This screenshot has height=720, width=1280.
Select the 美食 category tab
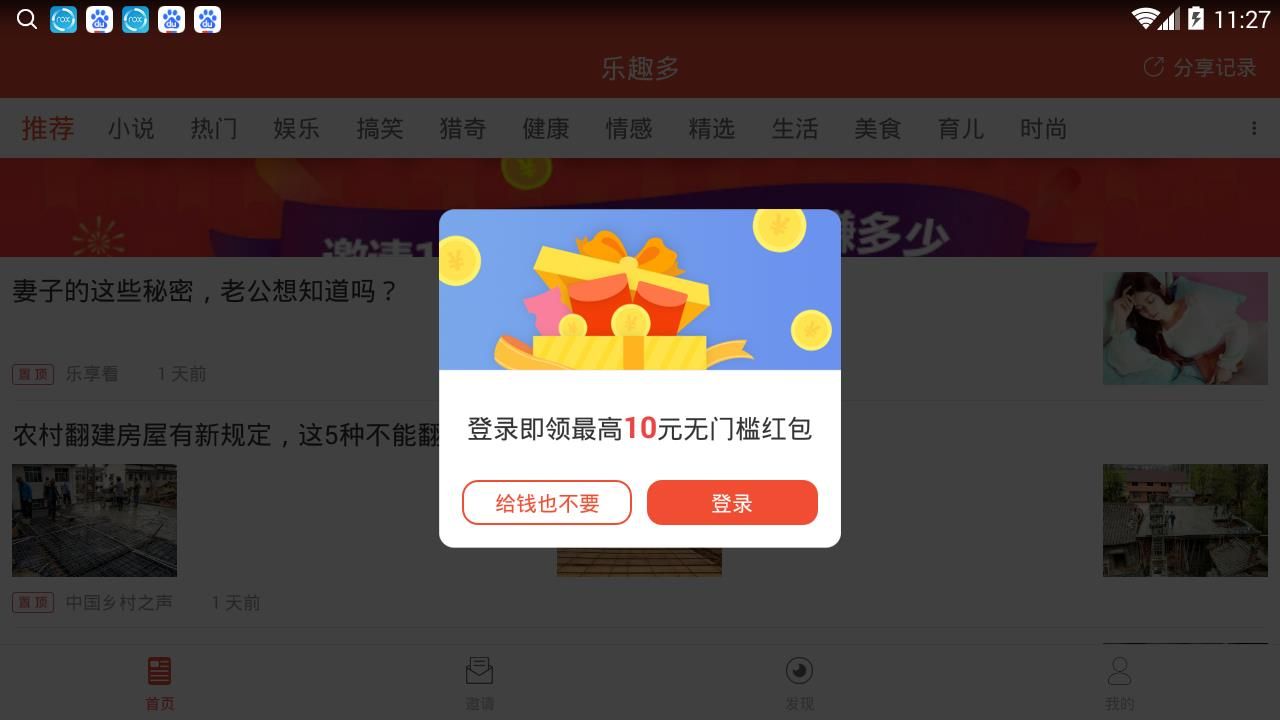pyautogui.click(x=878, y=129)
